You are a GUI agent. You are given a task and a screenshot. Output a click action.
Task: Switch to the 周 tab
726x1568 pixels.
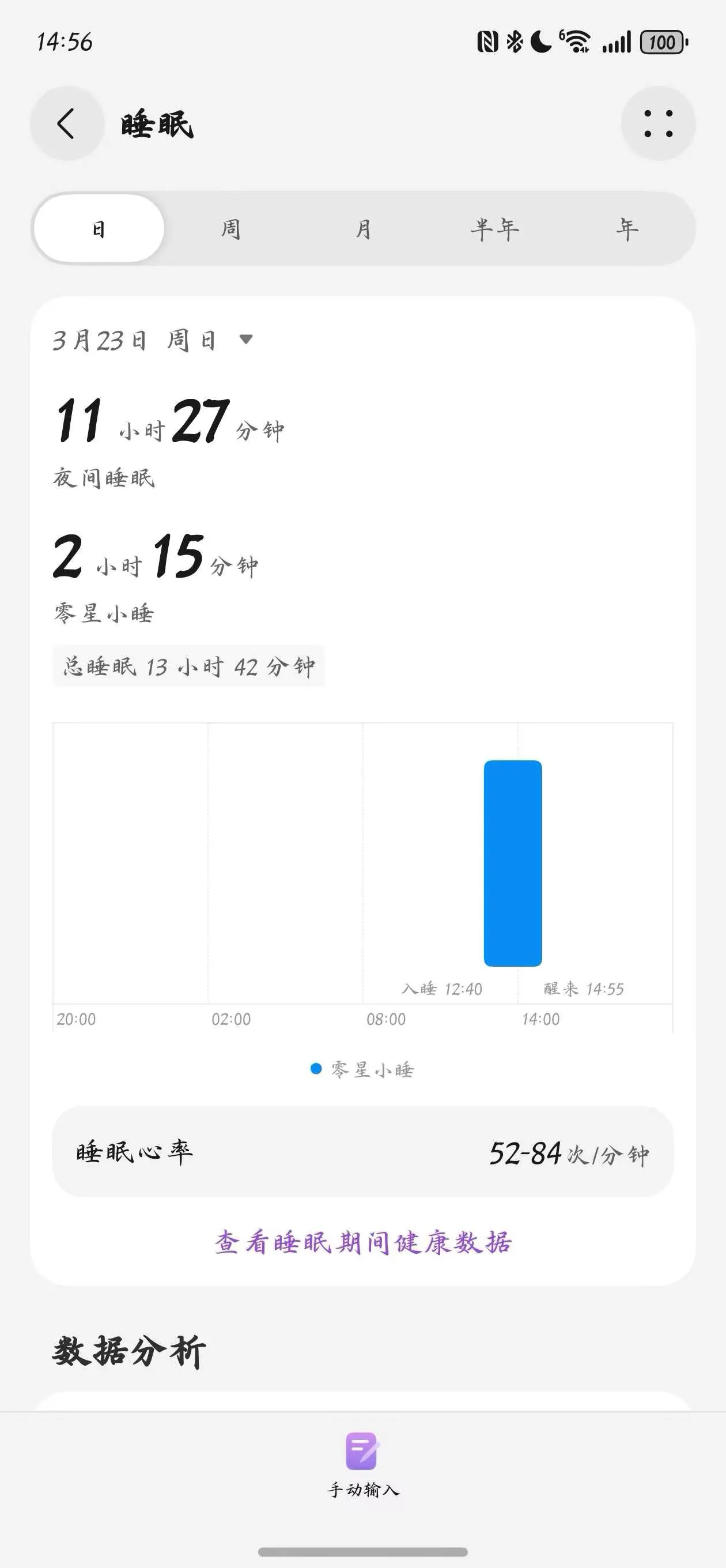[230, 229]
